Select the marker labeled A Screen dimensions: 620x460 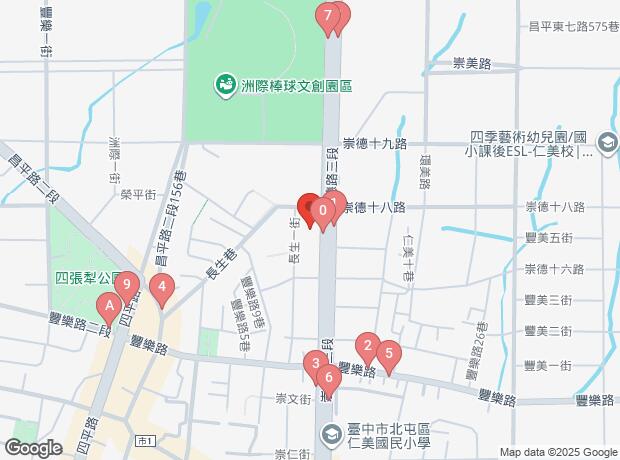click(x=107, y=307)
